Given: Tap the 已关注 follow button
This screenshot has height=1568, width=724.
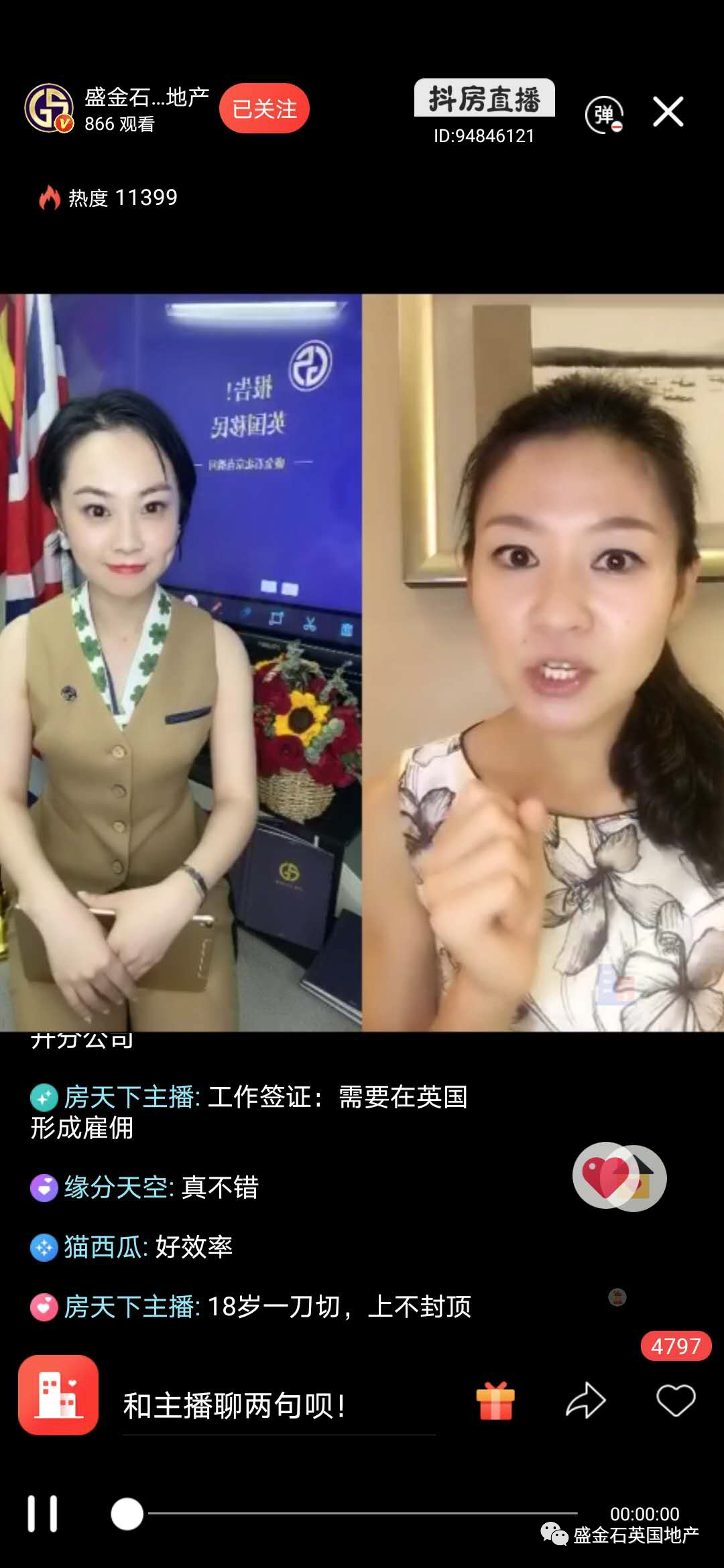Looking at the screenshot, I should pos(264,109).
